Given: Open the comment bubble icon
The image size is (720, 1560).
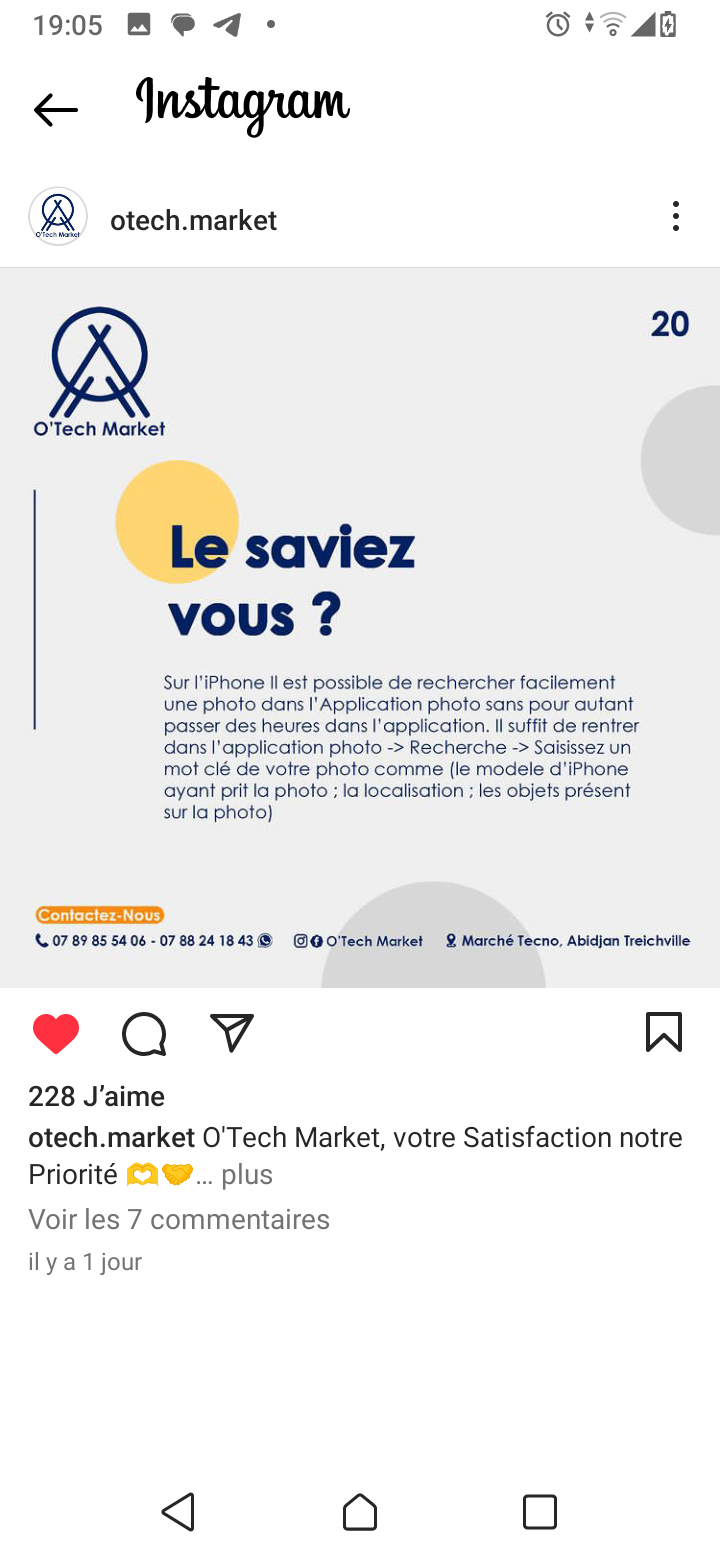Looking at the screenshot, I should point(144,1033).
